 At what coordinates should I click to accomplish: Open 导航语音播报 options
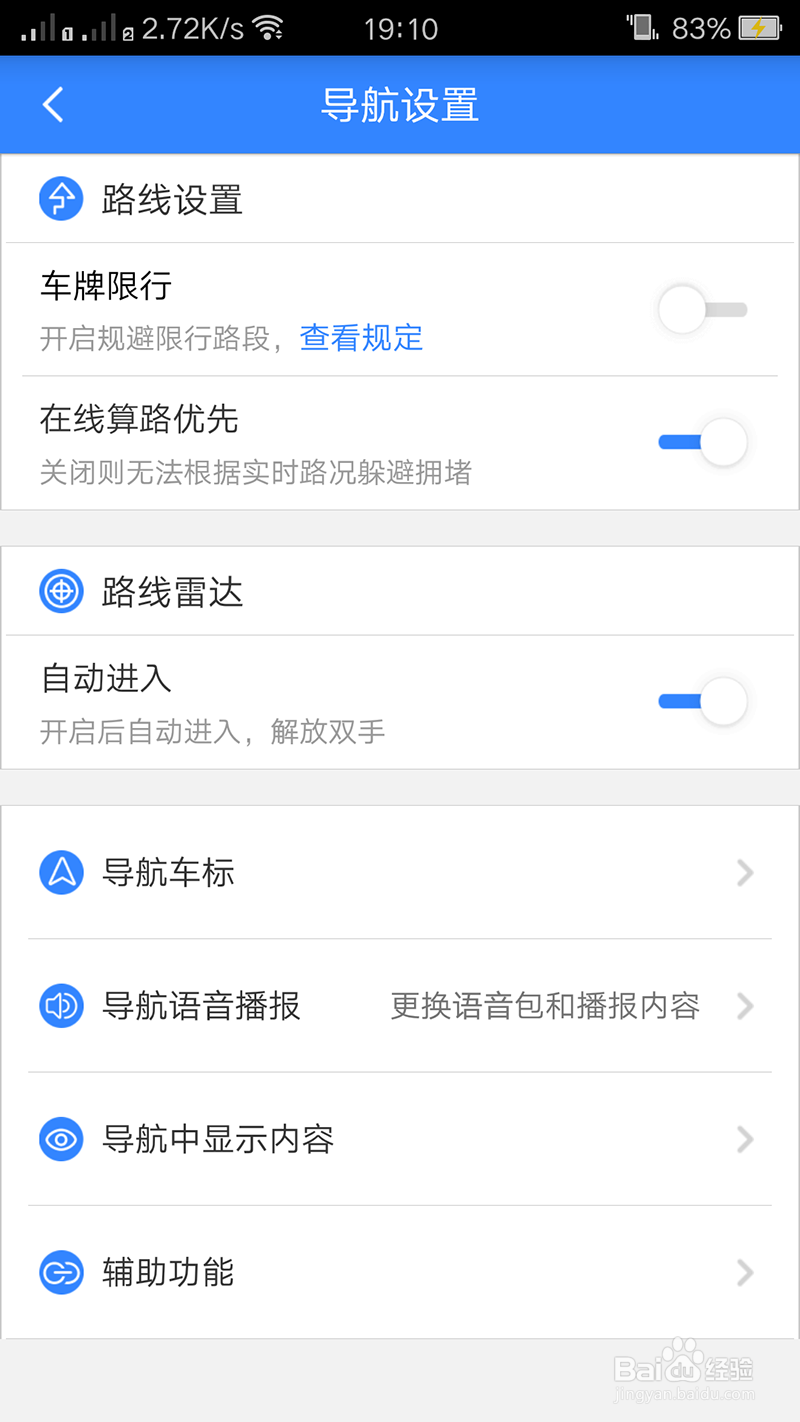pos(400,1006)
